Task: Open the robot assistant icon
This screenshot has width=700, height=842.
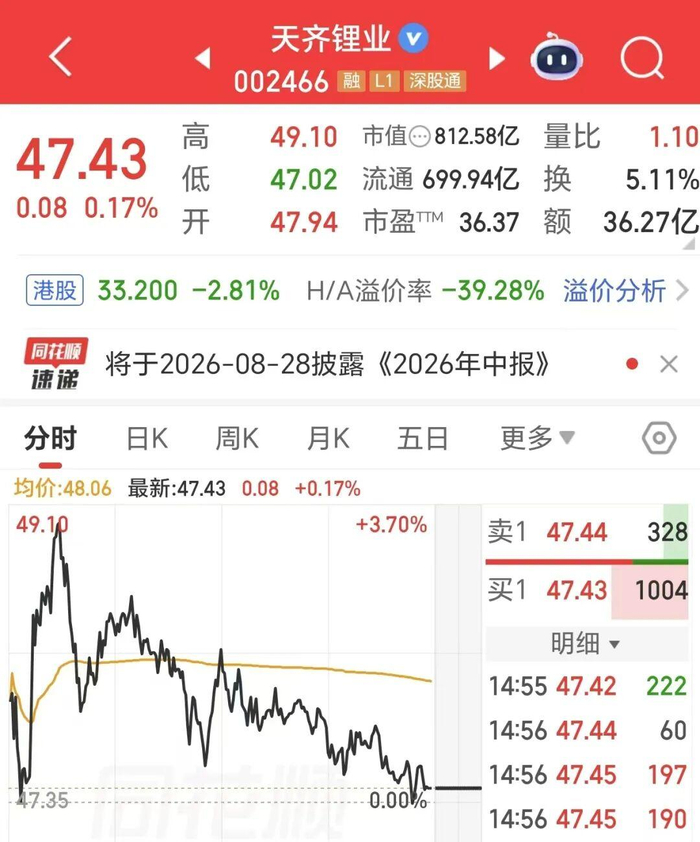Action: pos(557,57)
